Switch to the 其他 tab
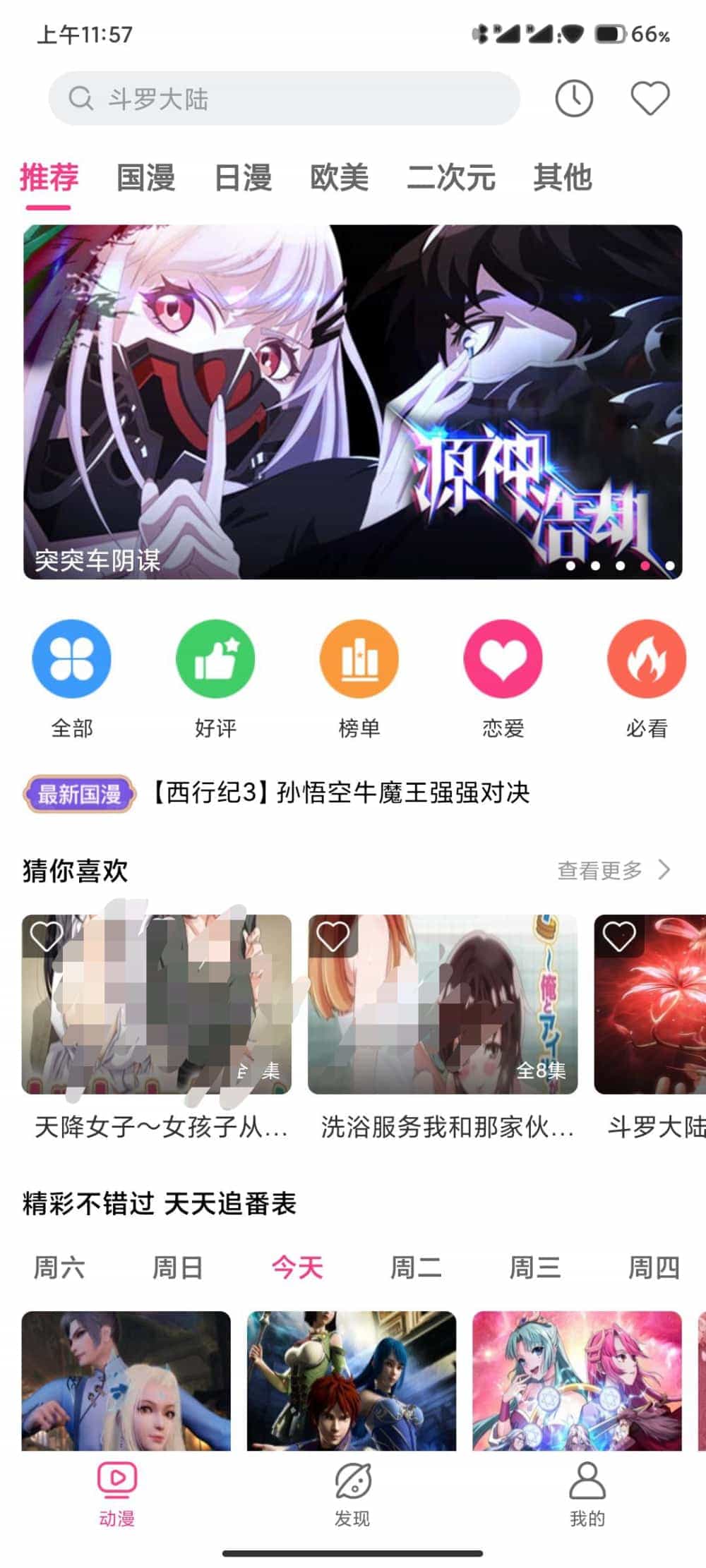The width and height of the screenshot is (706, 1568). [x=562, y=177]
